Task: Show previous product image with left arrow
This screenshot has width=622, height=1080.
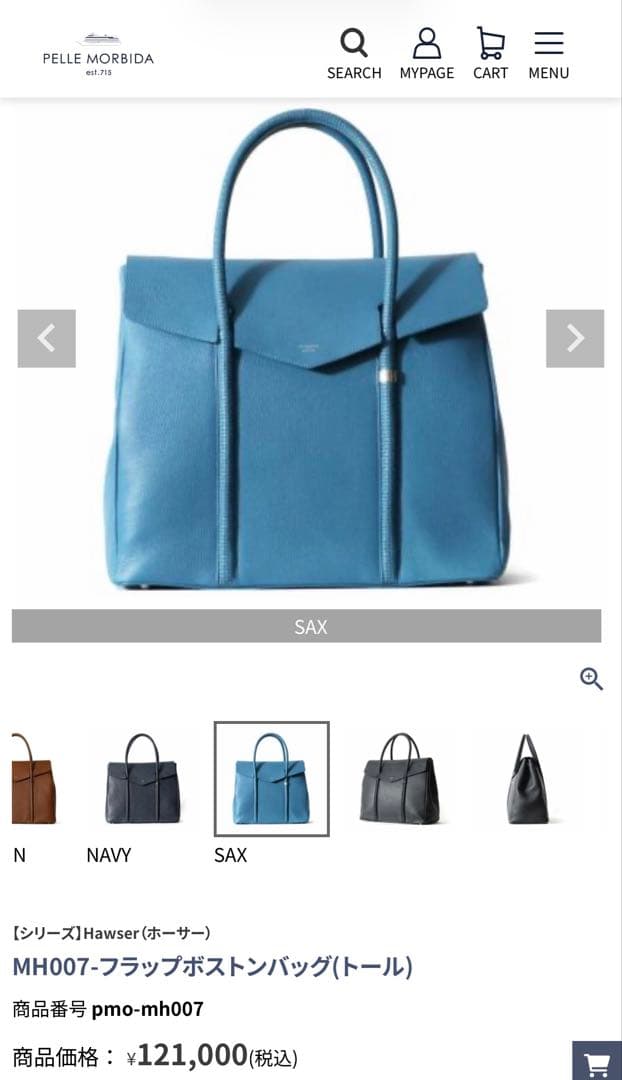Action: 46,338
